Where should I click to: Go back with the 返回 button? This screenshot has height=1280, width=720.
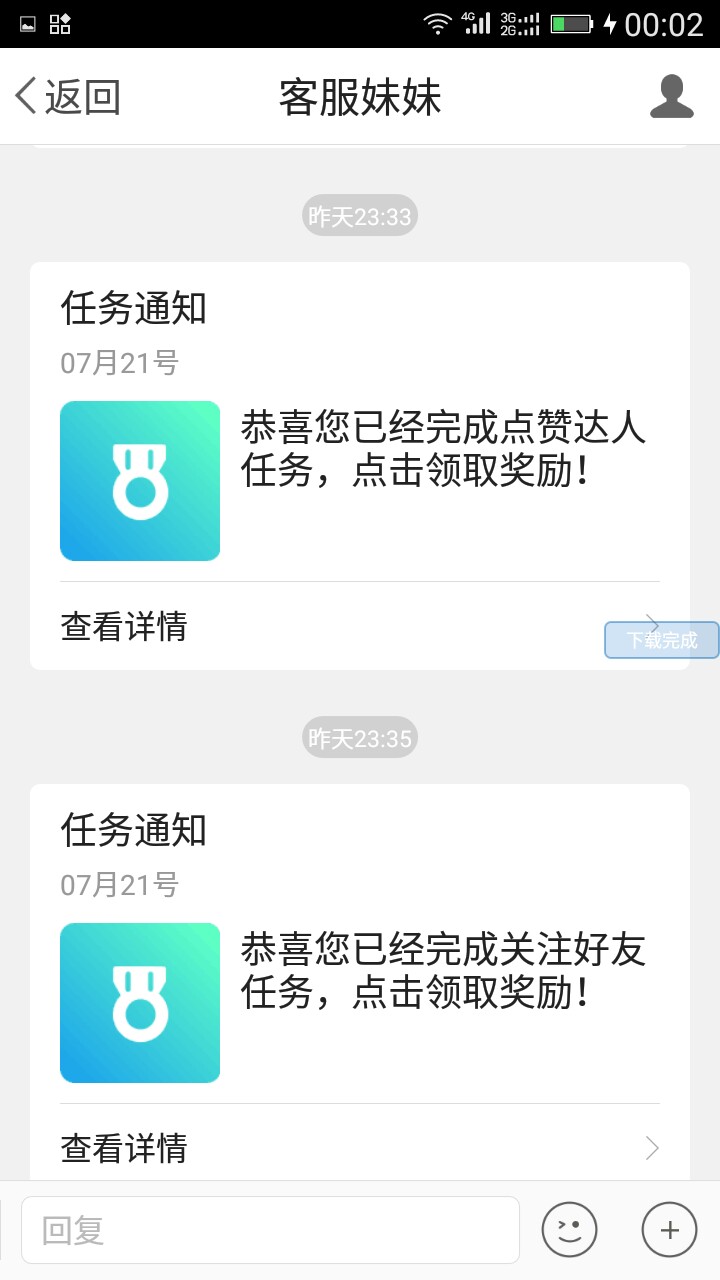(67, 97)
